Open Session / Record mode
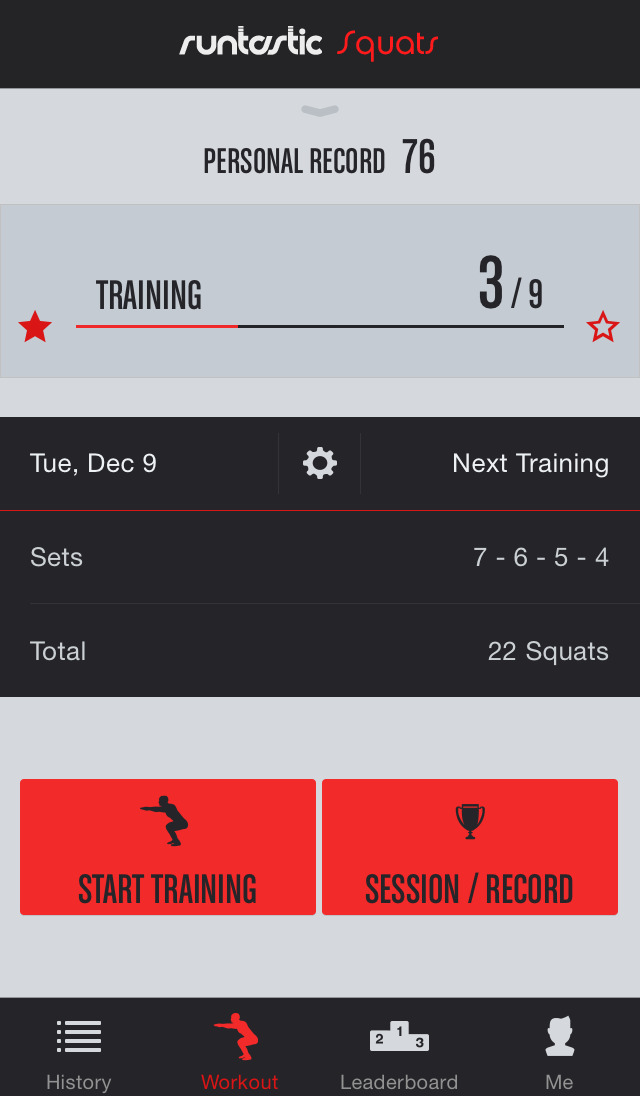Image resolution: width=640 pixels, height=1096 pixels. 470,847
